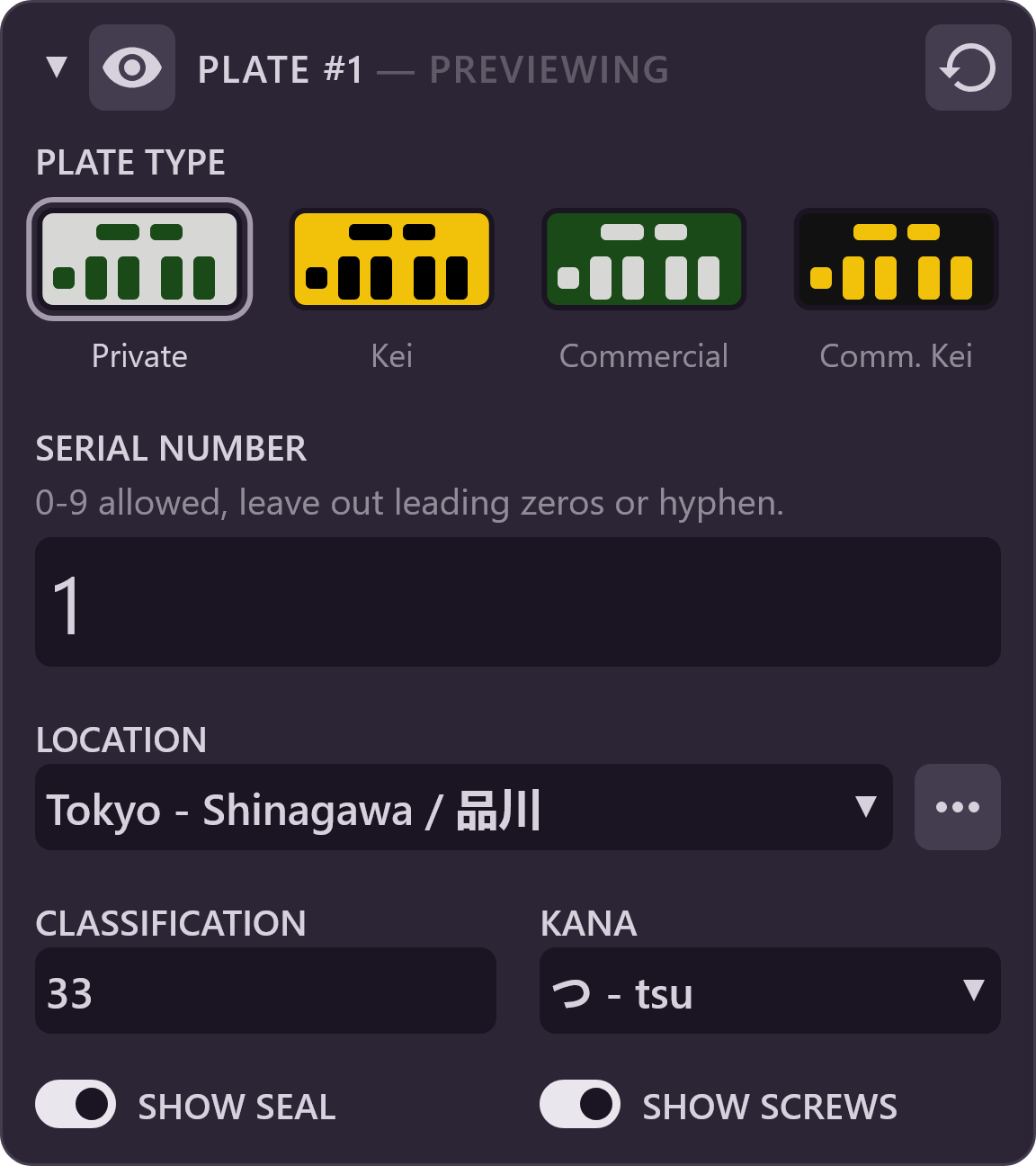Select the green Commercial plate type
The height and width of the screenshot is (1166, 1036).
click(x=644, y=258)
